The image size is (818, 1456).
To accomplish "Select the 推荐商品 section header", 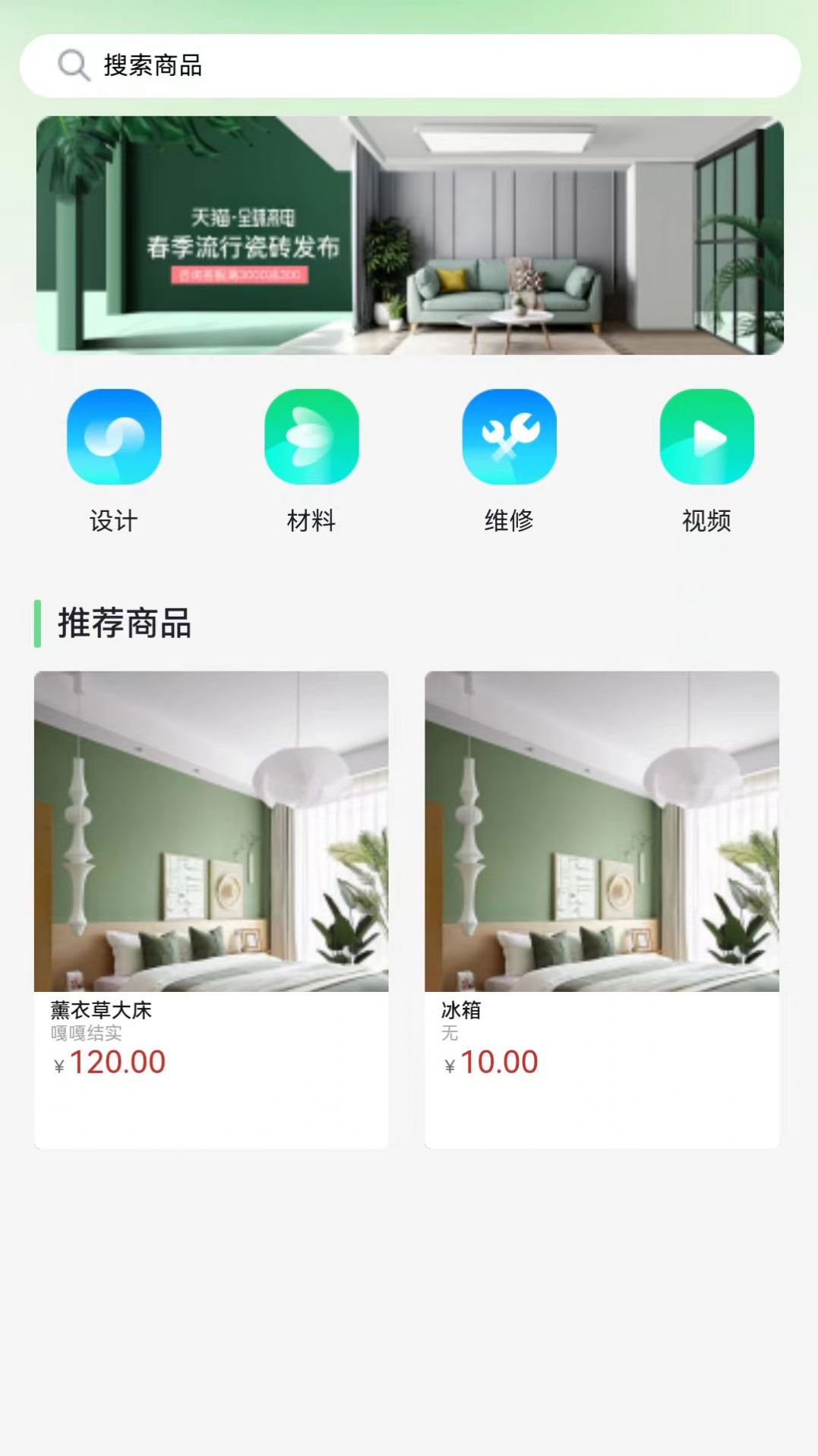I will point(122,623).
